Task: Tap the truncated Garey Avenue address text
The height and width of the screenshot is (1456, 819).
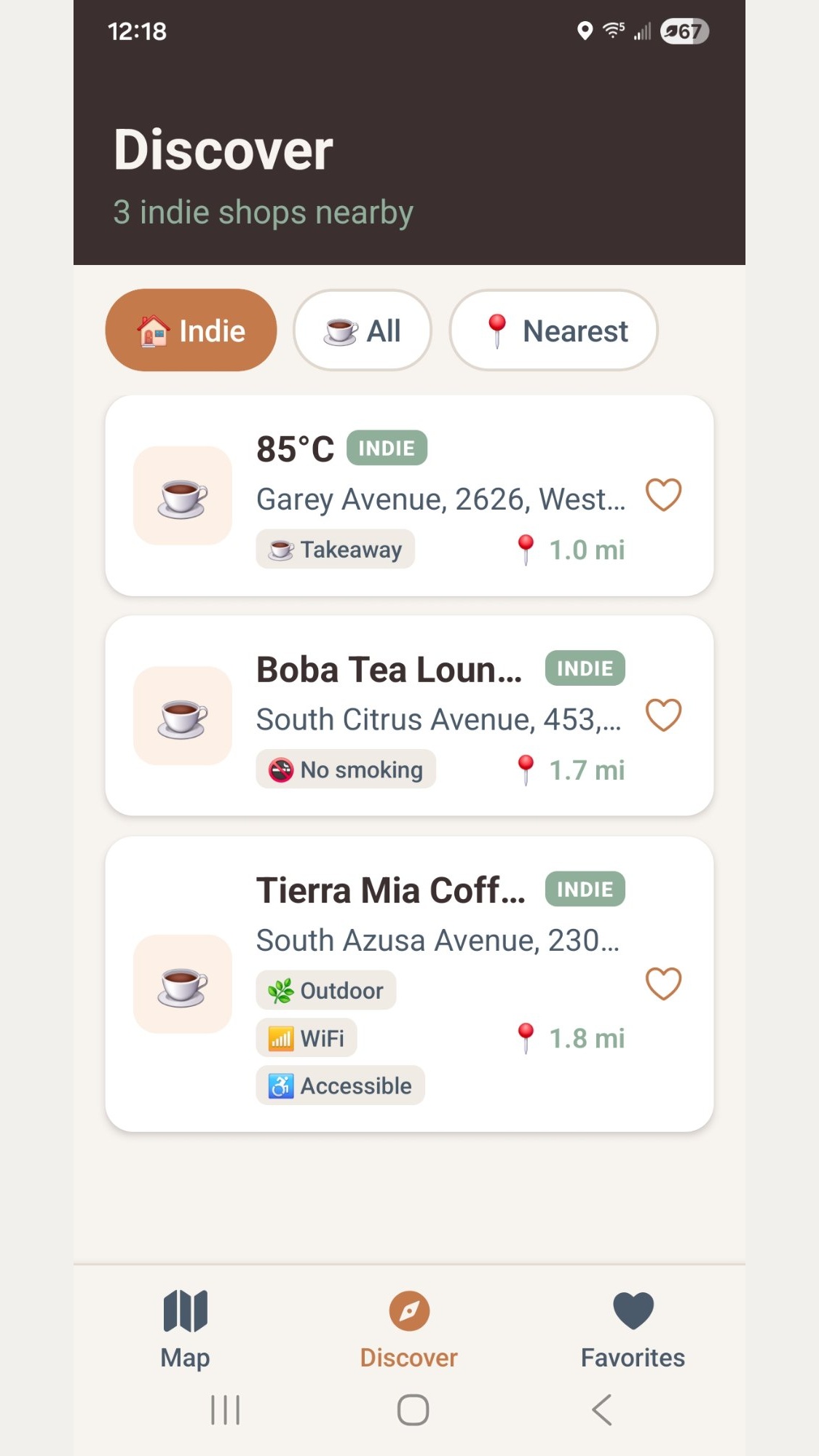Action: click(x=440, y=499)
